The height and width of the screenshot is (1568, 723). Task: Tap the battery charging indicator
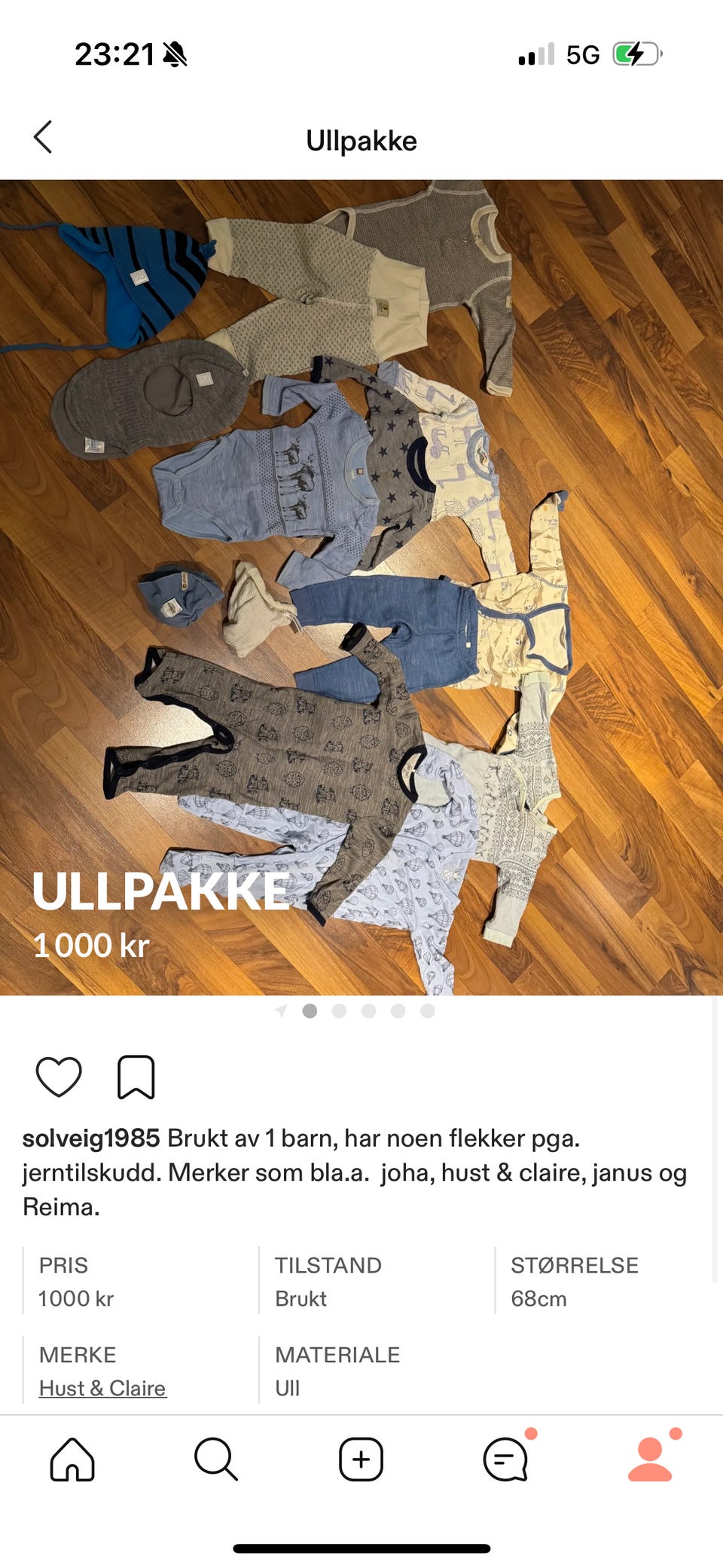pyautogui.click(x=635, y=54)
